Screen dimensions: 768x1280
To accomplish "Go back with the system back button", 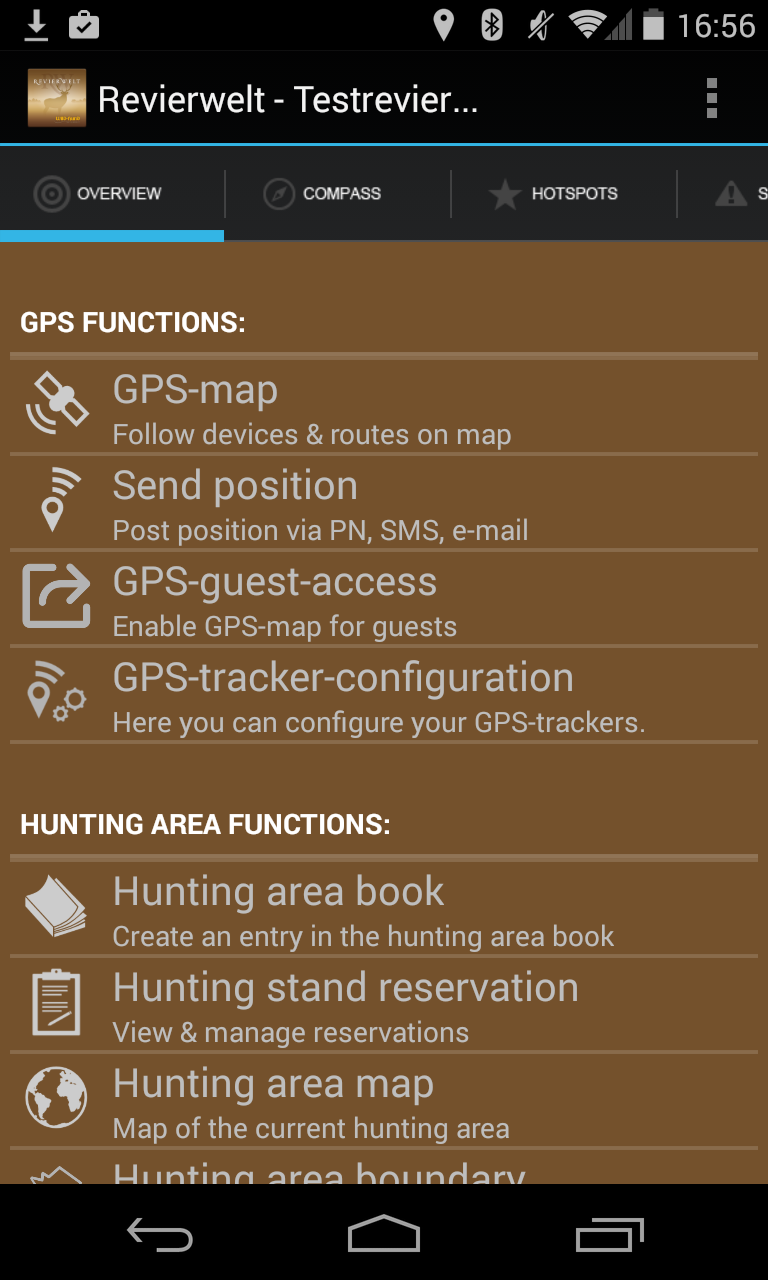I will click(x=160, y=1235).
